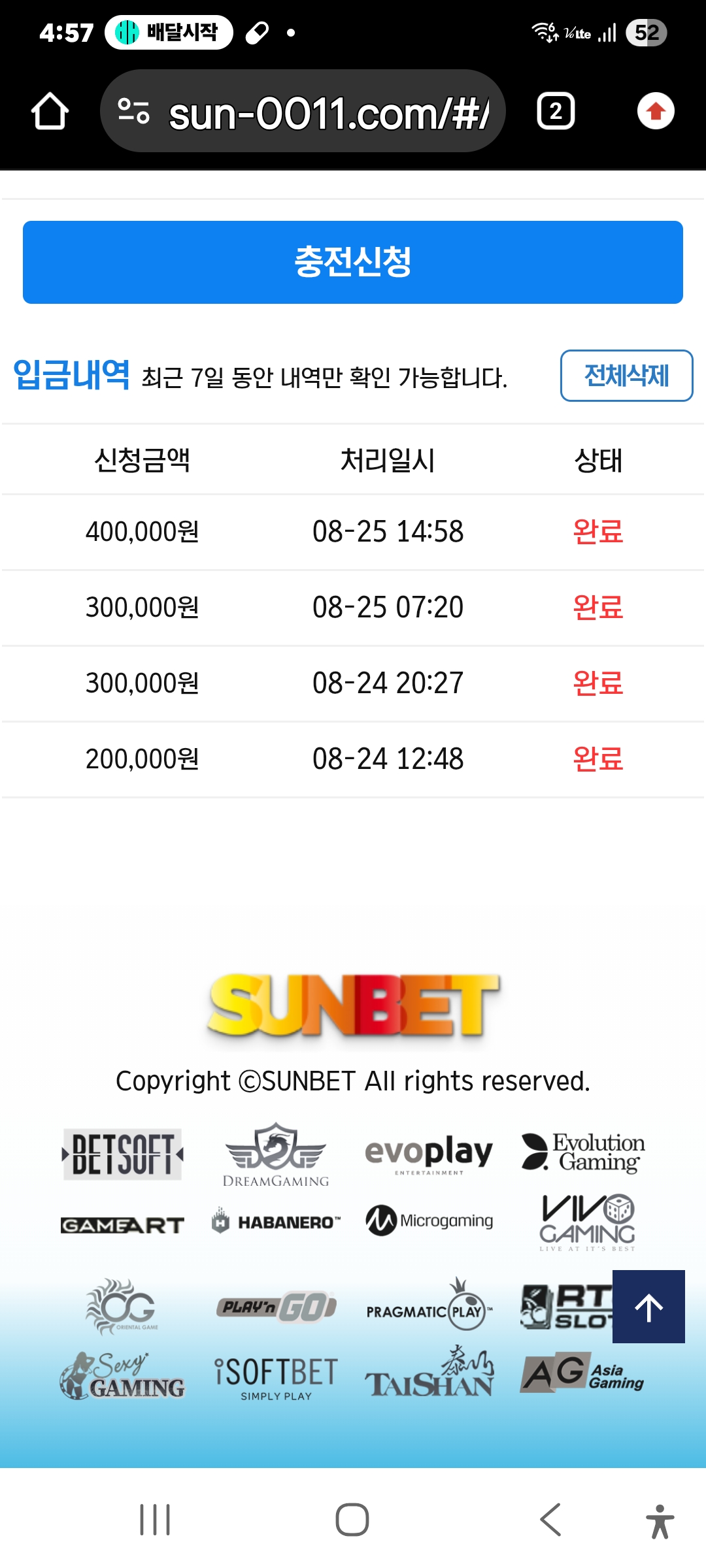This screenshot has width=706, height=1568.
Task: Tap the 충전신청 button
Action: [353, 262]
